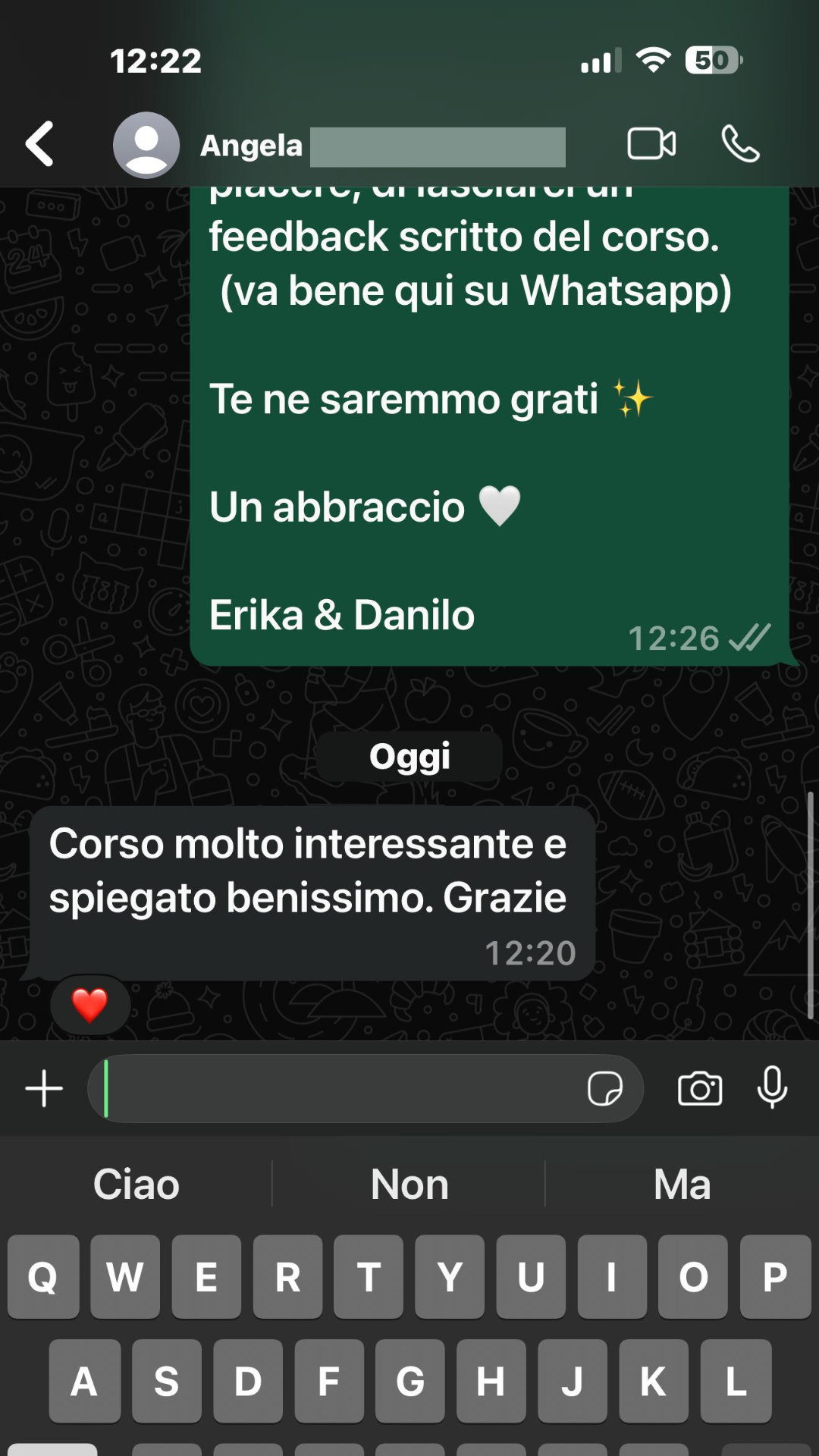Open the camera to send a photo
819x1456 pixels.
[699, 1089]
